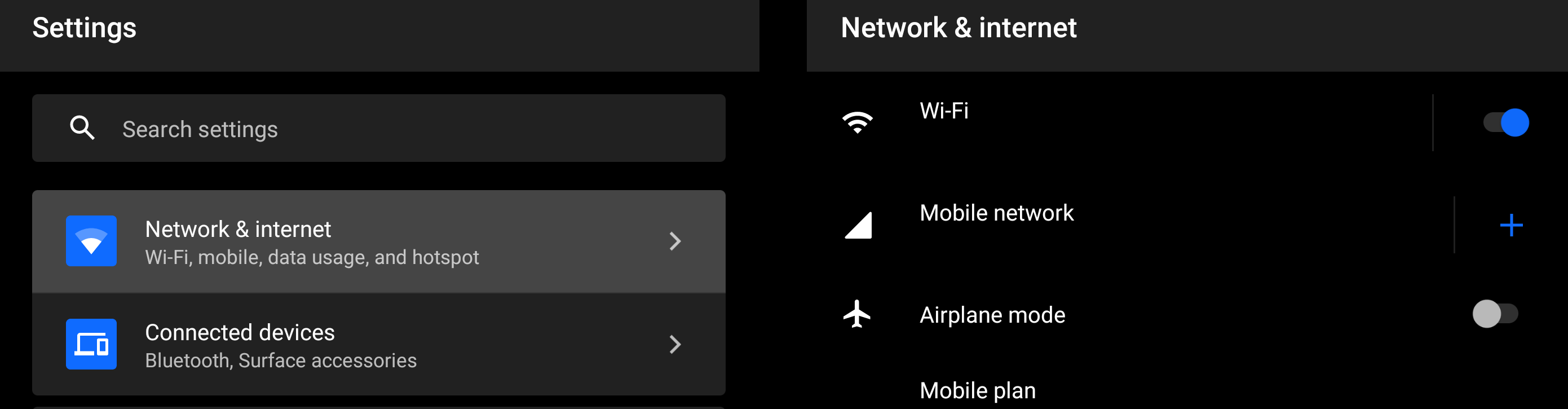
Task: Tap the Search settings field
Action: [377, 129]
